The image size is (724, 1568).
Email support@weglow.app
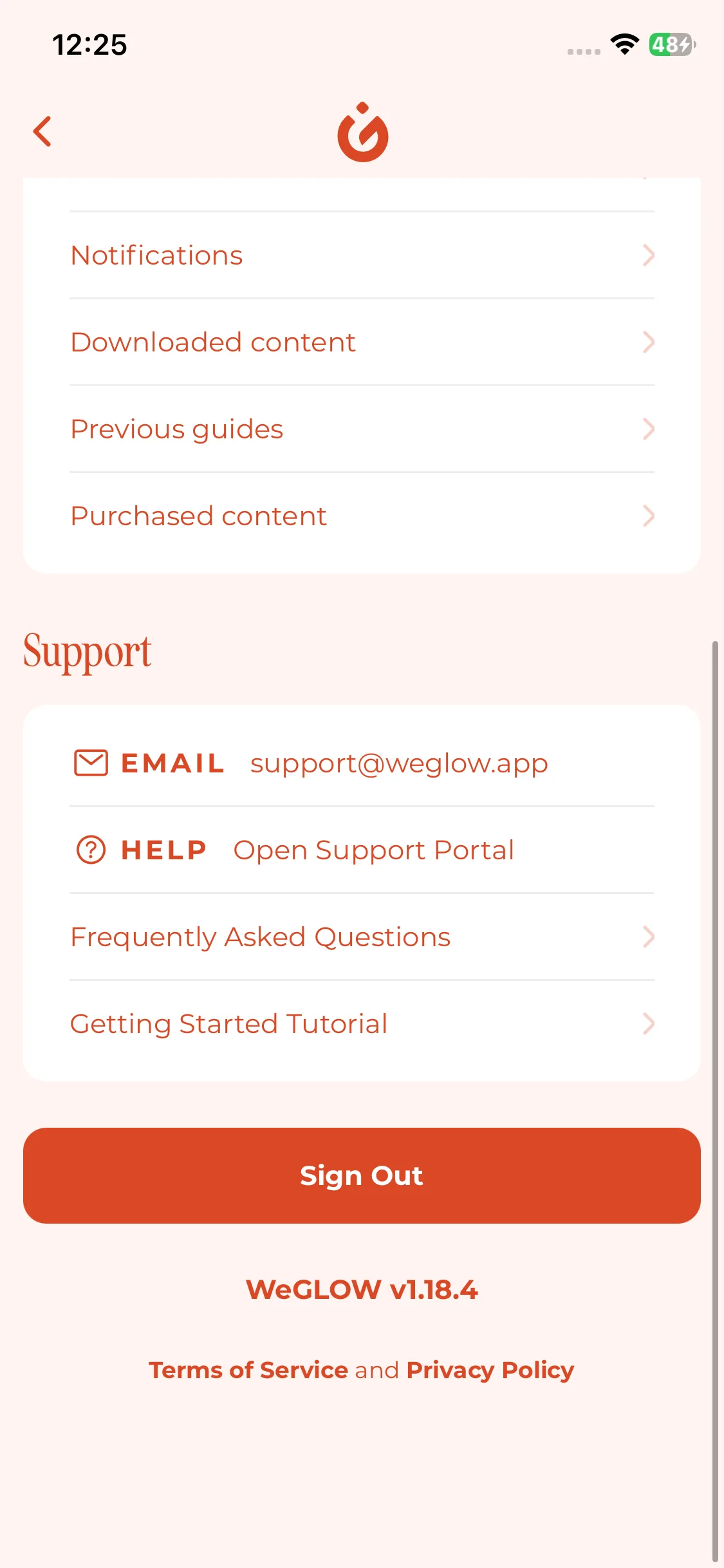coord(398,763)
